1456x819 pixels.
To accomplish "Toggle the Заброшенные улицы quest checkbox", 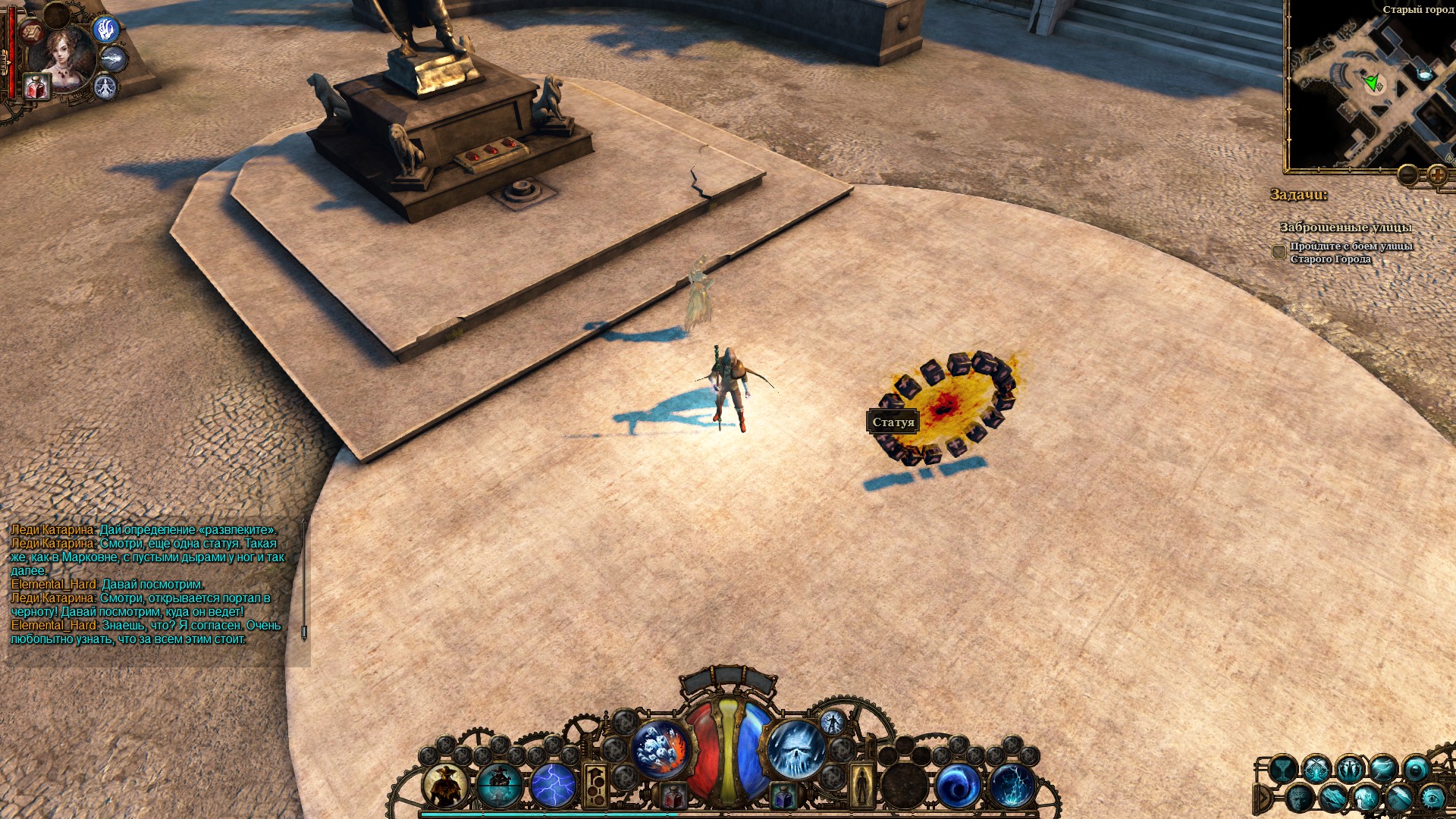I will click(1279, 252).
